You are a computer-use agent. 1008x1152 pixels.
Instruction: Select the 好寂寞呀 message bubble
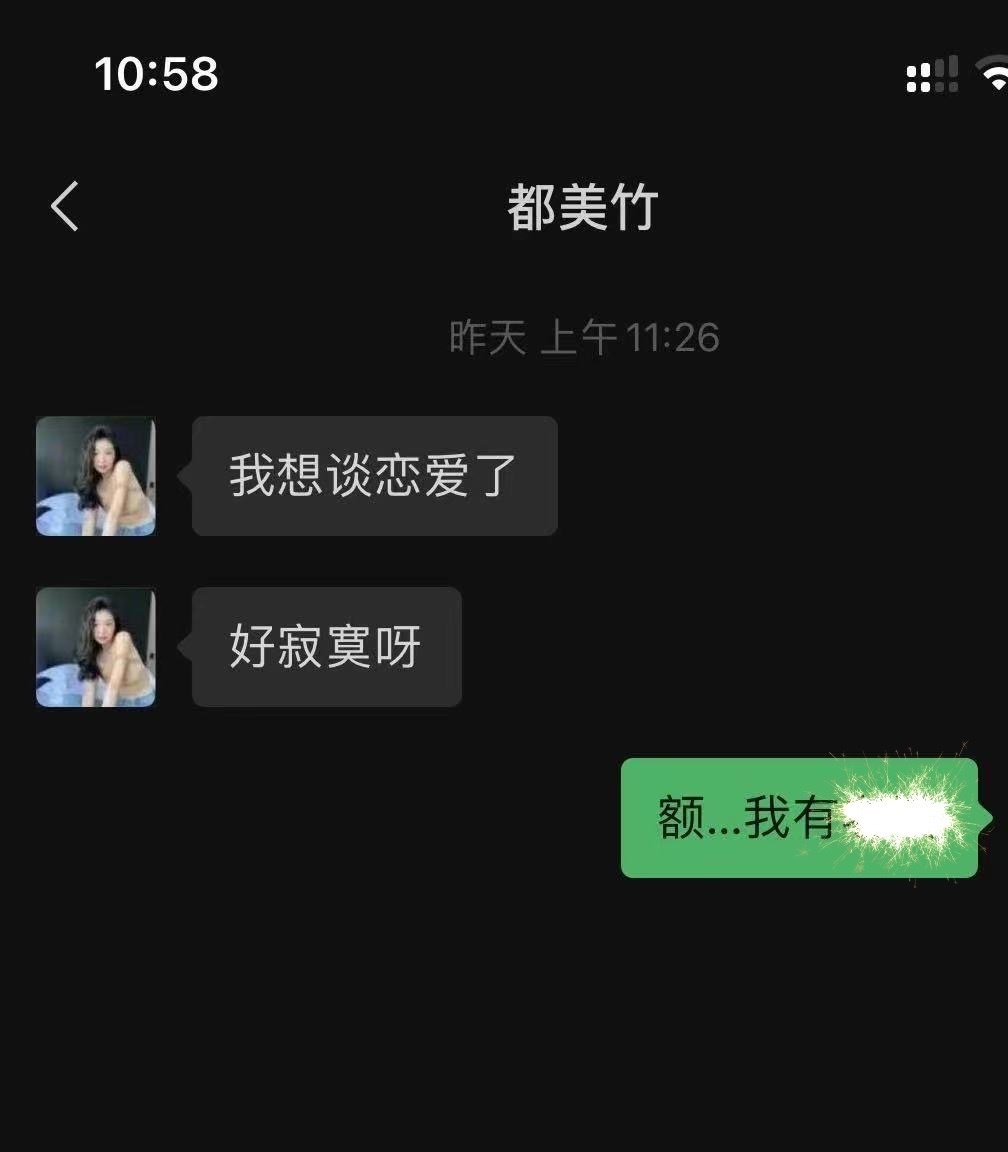(x=326, y=647)
